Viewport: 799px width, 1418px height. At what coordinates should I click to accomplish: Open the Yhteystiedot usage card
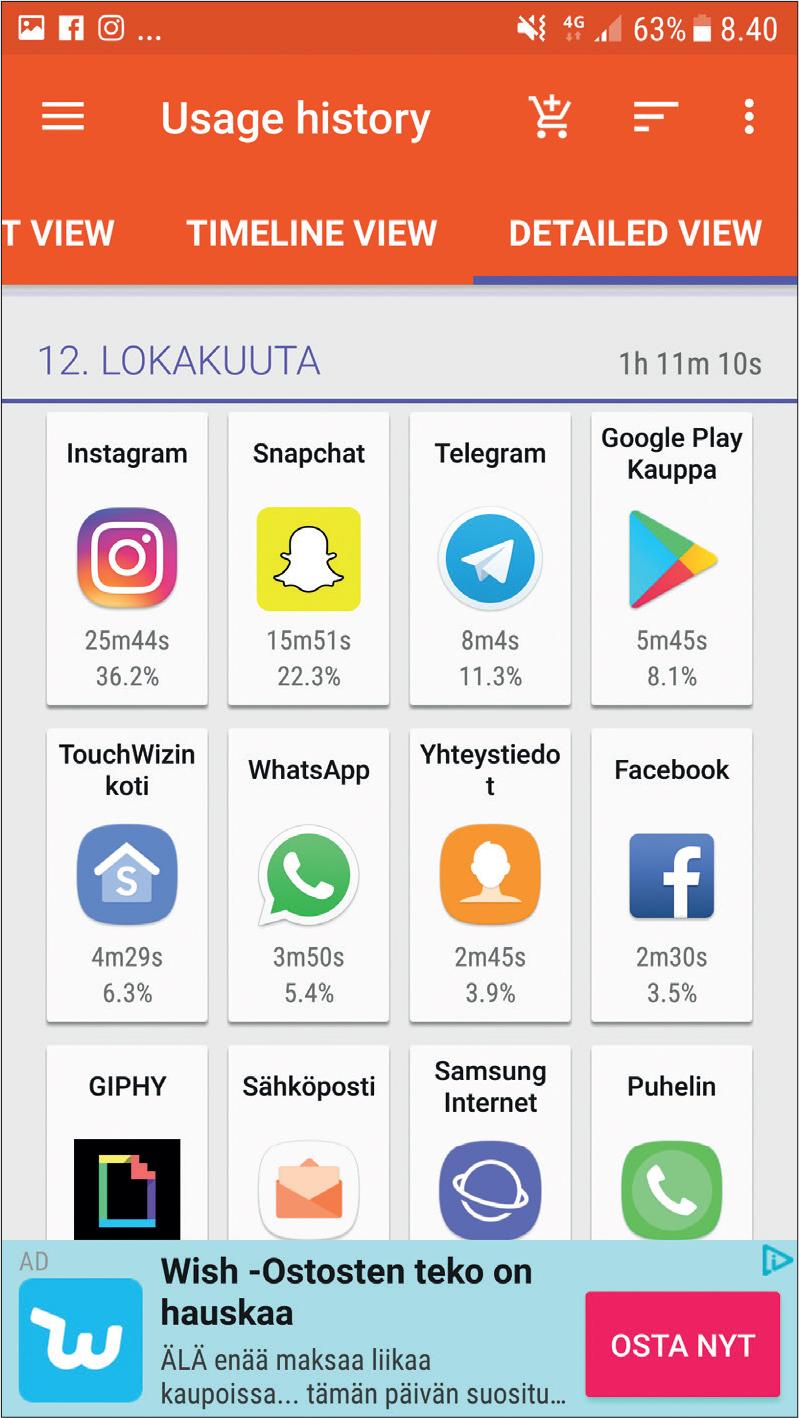490,875
